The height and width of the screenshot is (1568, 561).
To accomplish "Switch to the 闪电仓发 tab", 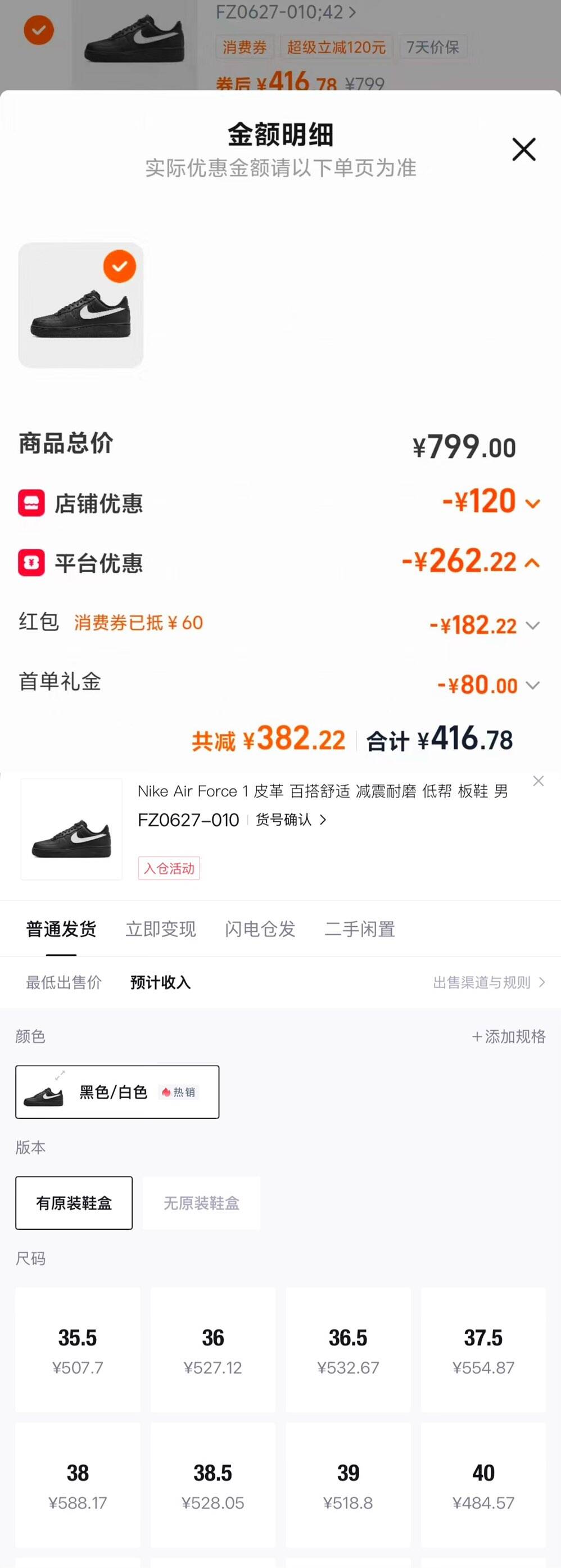I will (260, 929).
